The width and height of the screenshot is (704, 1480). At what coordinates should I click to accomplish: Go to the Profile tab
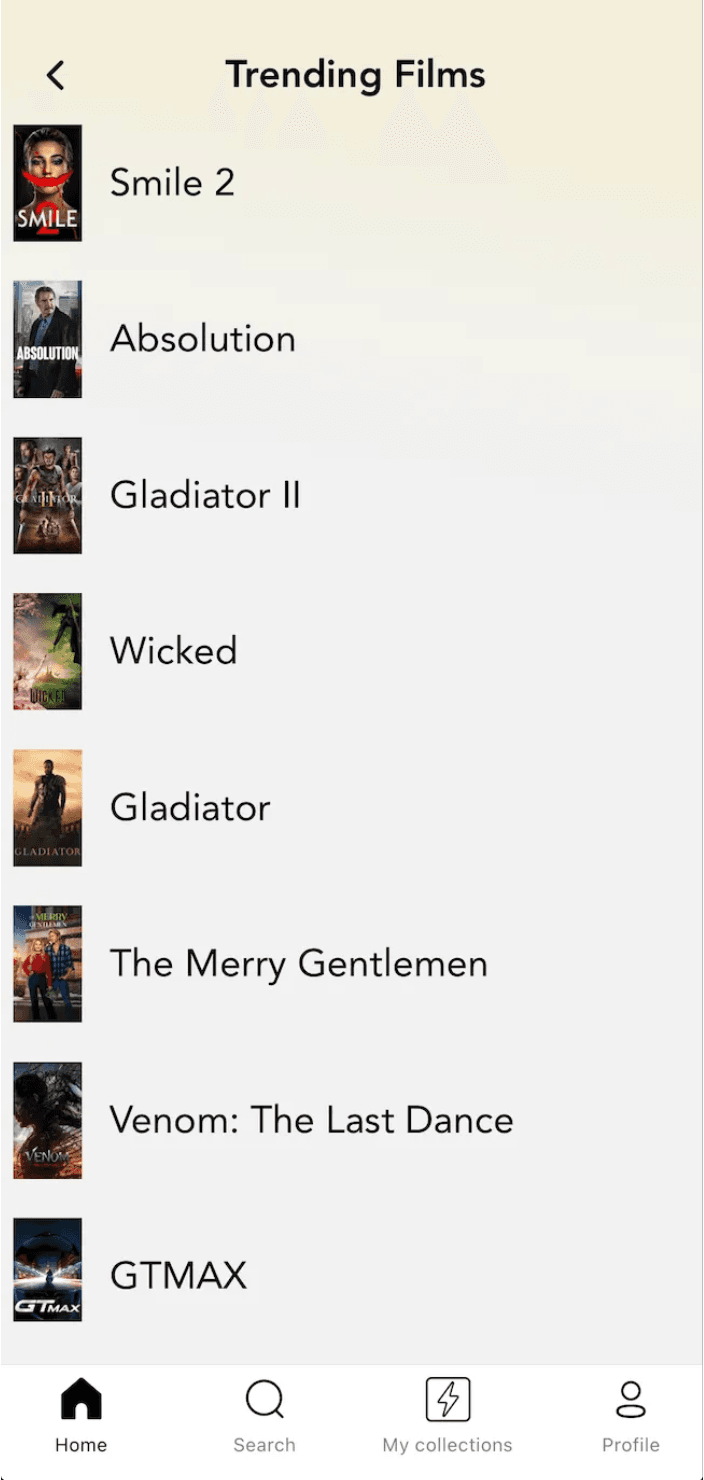[x=630, y=1415]
